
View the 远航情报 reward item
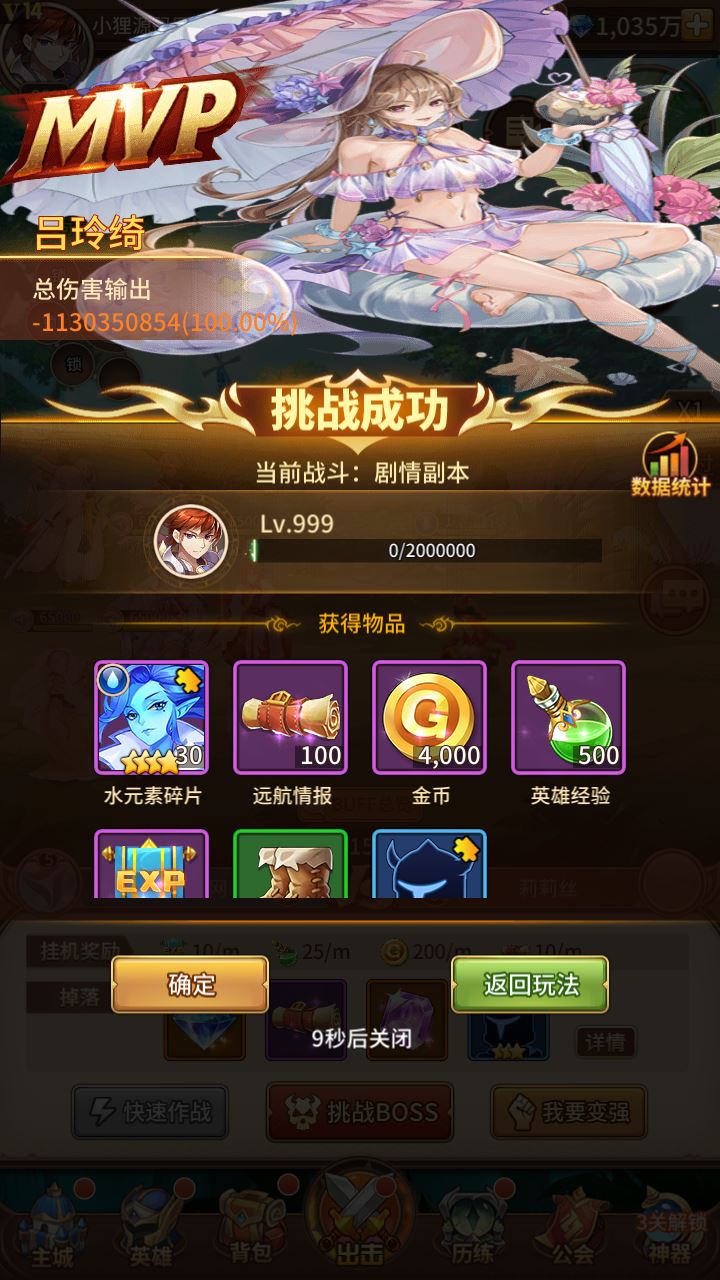tap(291, 717)
